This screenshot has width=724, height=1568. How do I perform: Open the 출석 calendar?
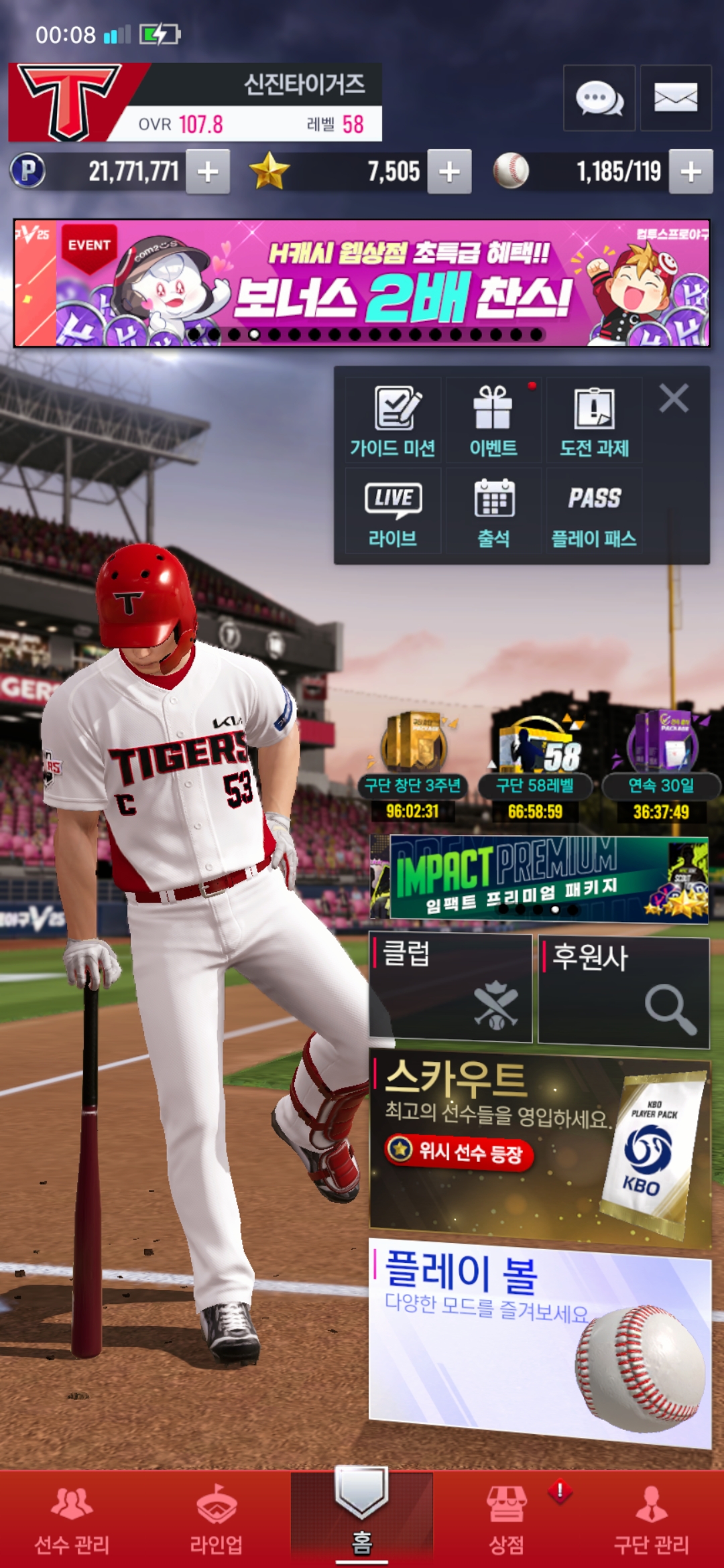(493, 511)
